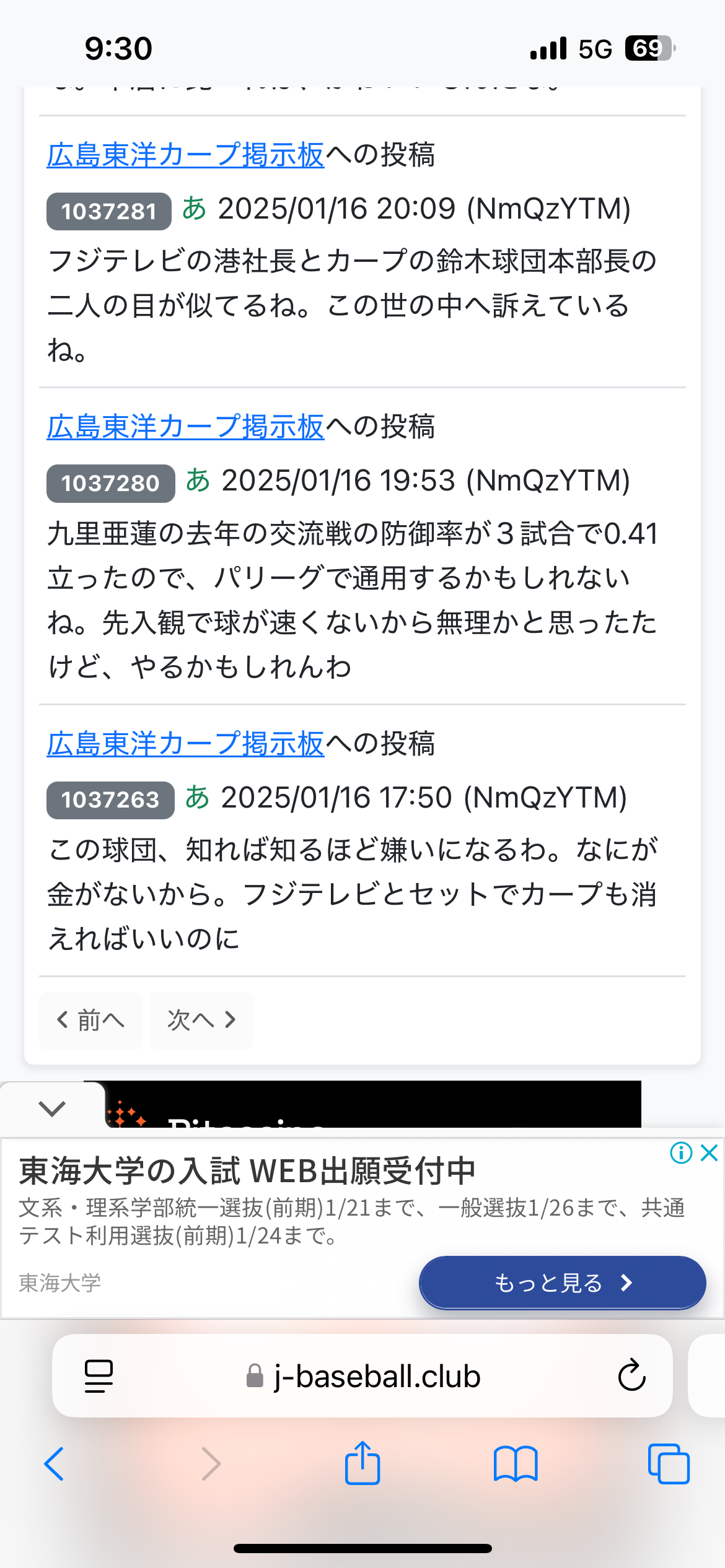Open 広島東洋カープ掲示板 link above post 1037281
The height and width of the screenshot is (1568, 725).
pyautogui.click(x=185, y=155)
